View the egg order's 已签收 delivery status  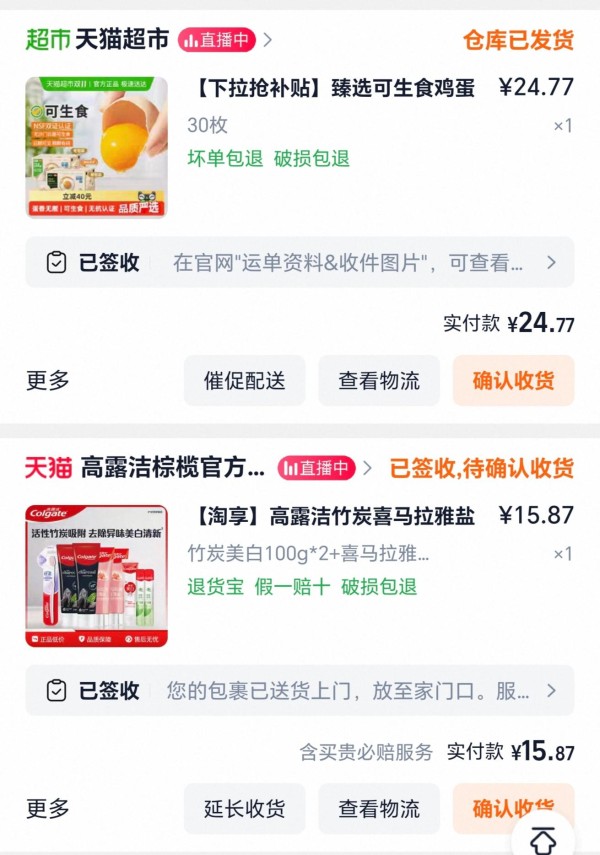pos(300,263)
